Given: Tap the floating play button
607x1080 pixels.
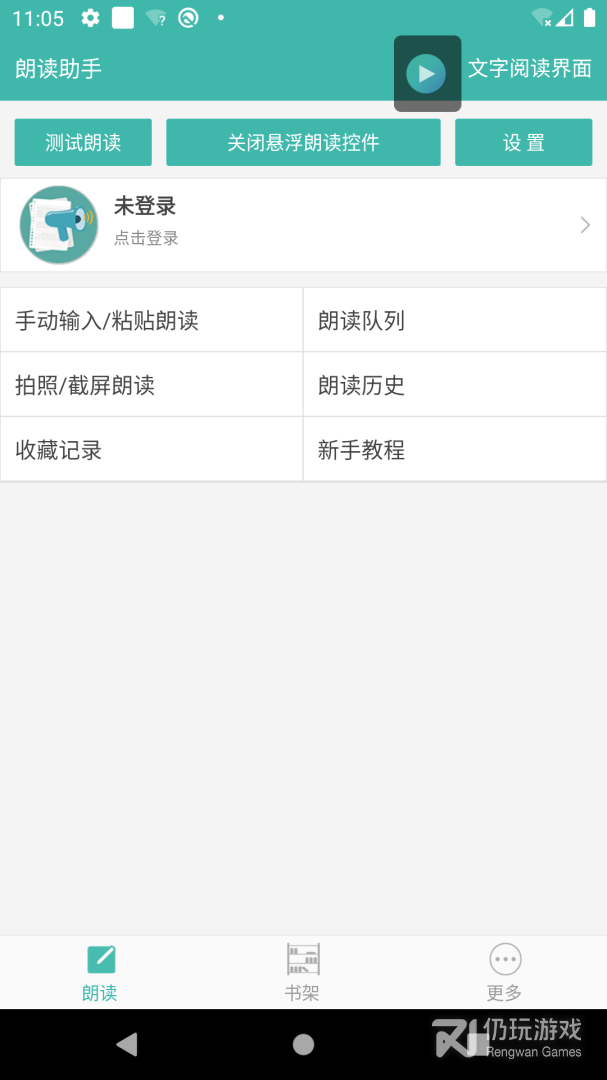Looking at the screenshot, I should pyautogui.click(x=427, y=73).
